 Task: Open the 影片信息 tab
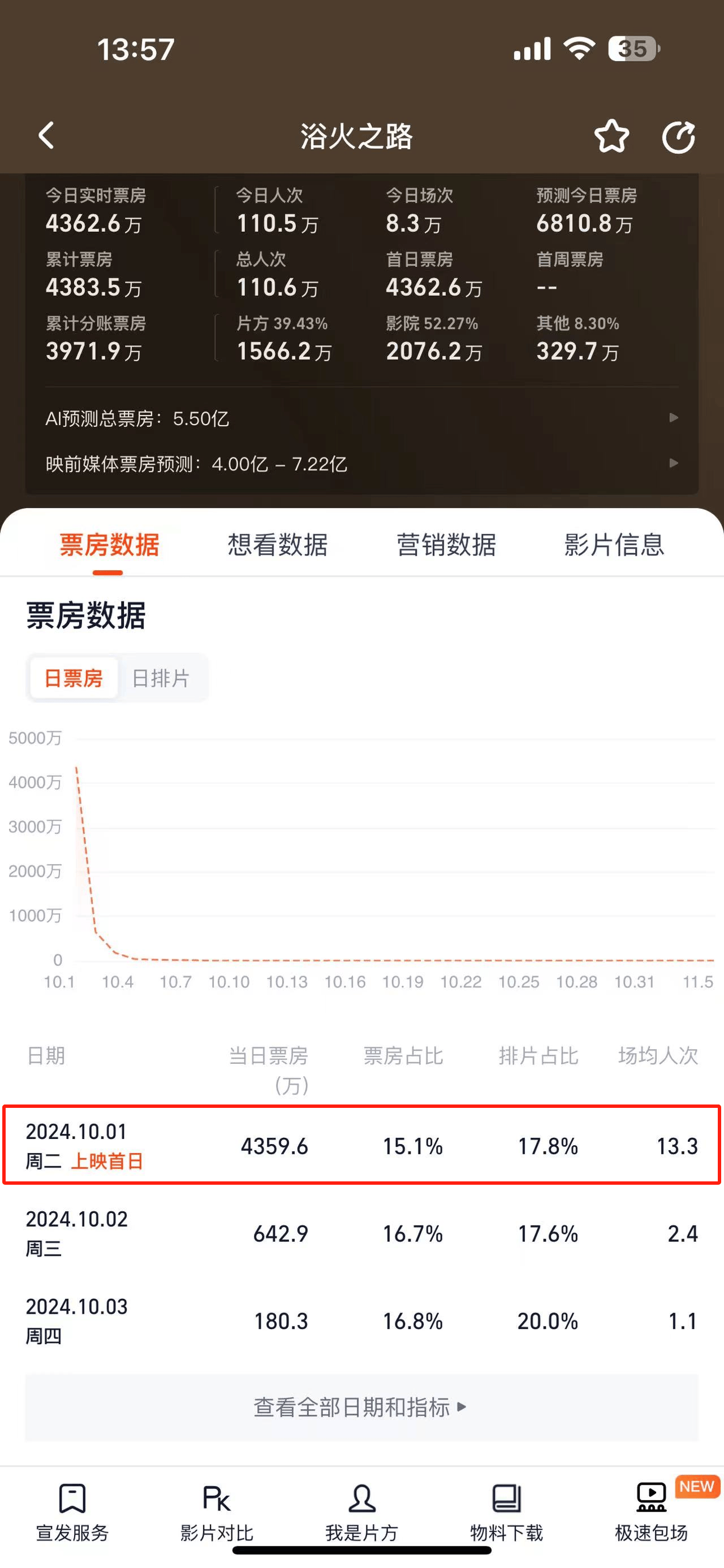coord(614,544)
